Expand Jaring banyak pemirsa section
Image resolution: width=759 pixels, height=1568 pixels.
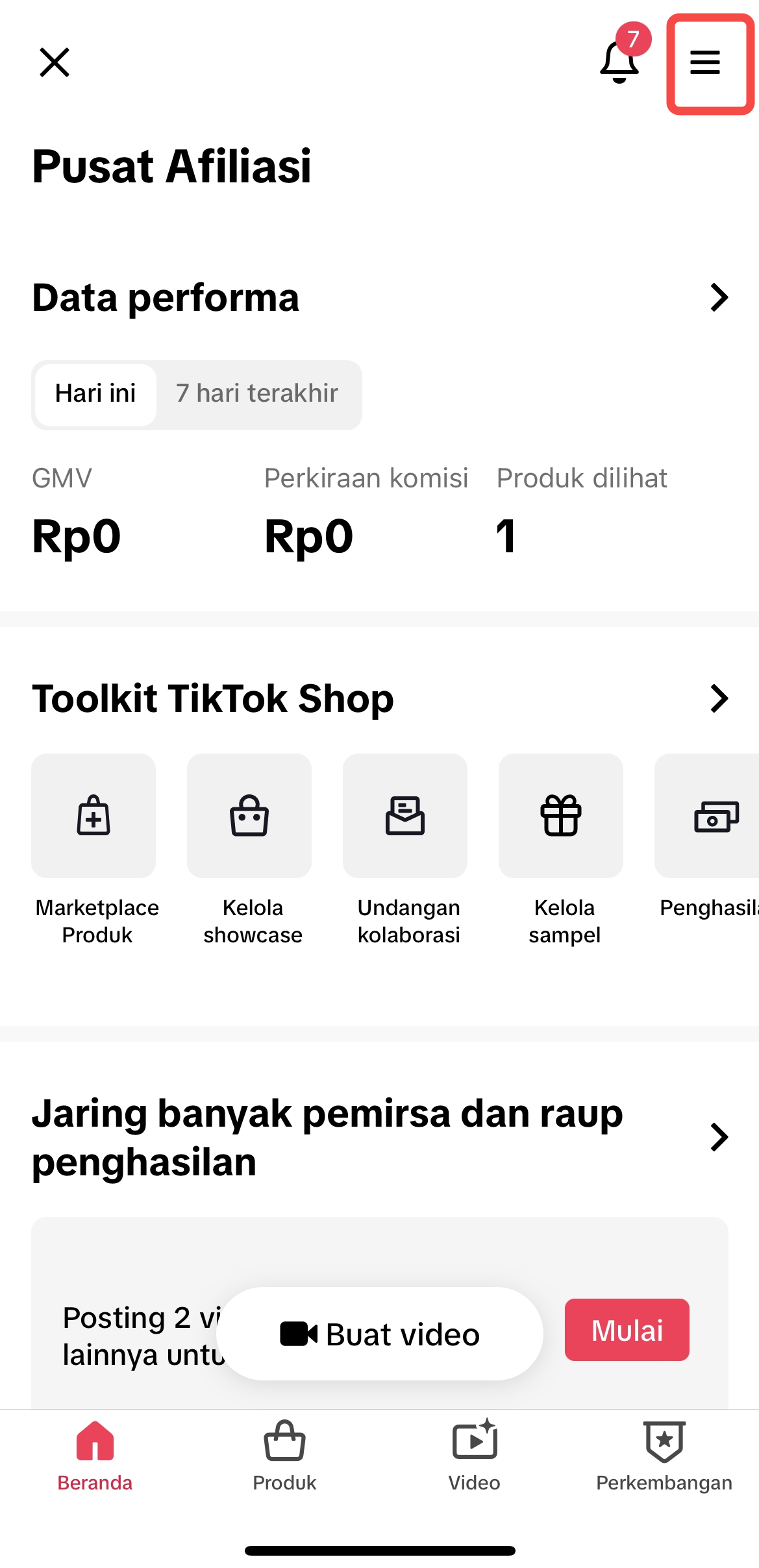(719, 1137)
